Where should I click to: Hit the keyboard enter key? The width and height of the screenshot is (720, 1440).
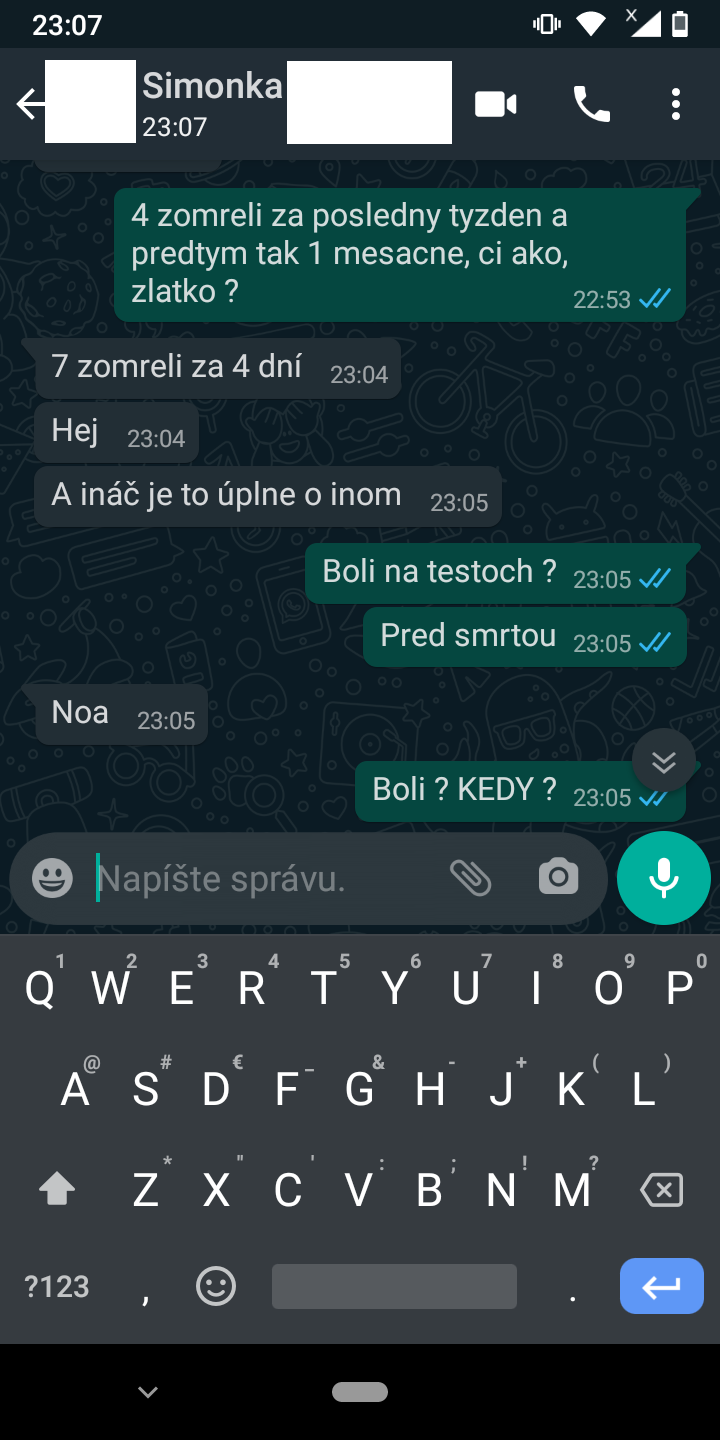point(661,1286)
